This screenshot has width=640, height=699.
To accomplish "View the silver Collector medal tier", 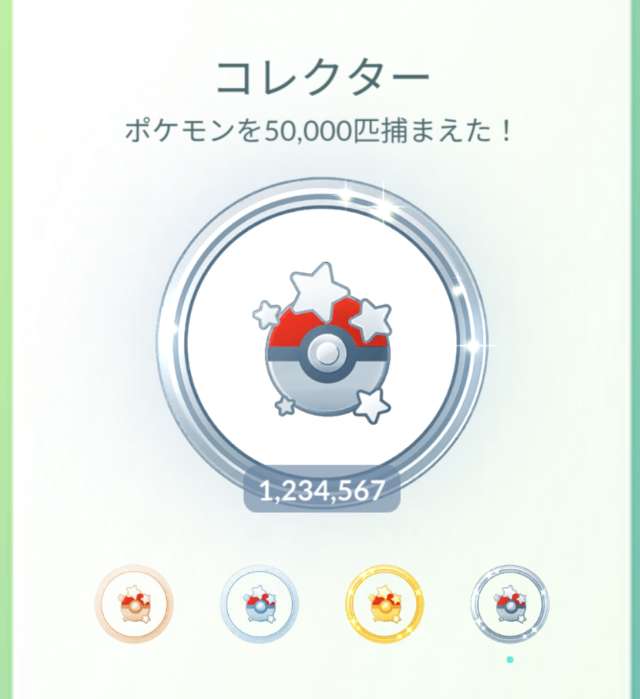I will tap(259, 605).
